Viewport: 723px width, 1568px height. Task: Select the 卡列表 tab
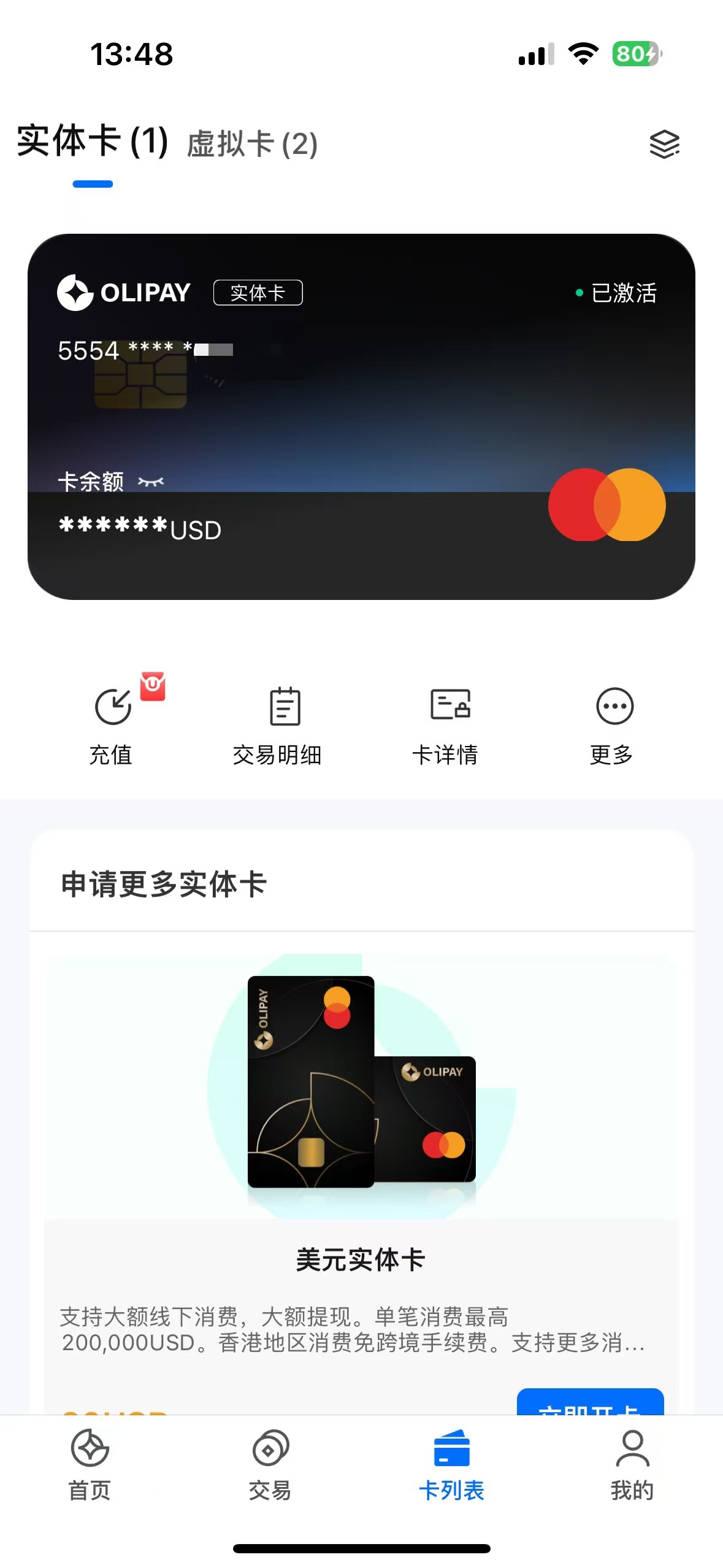tap(451, 1464)
